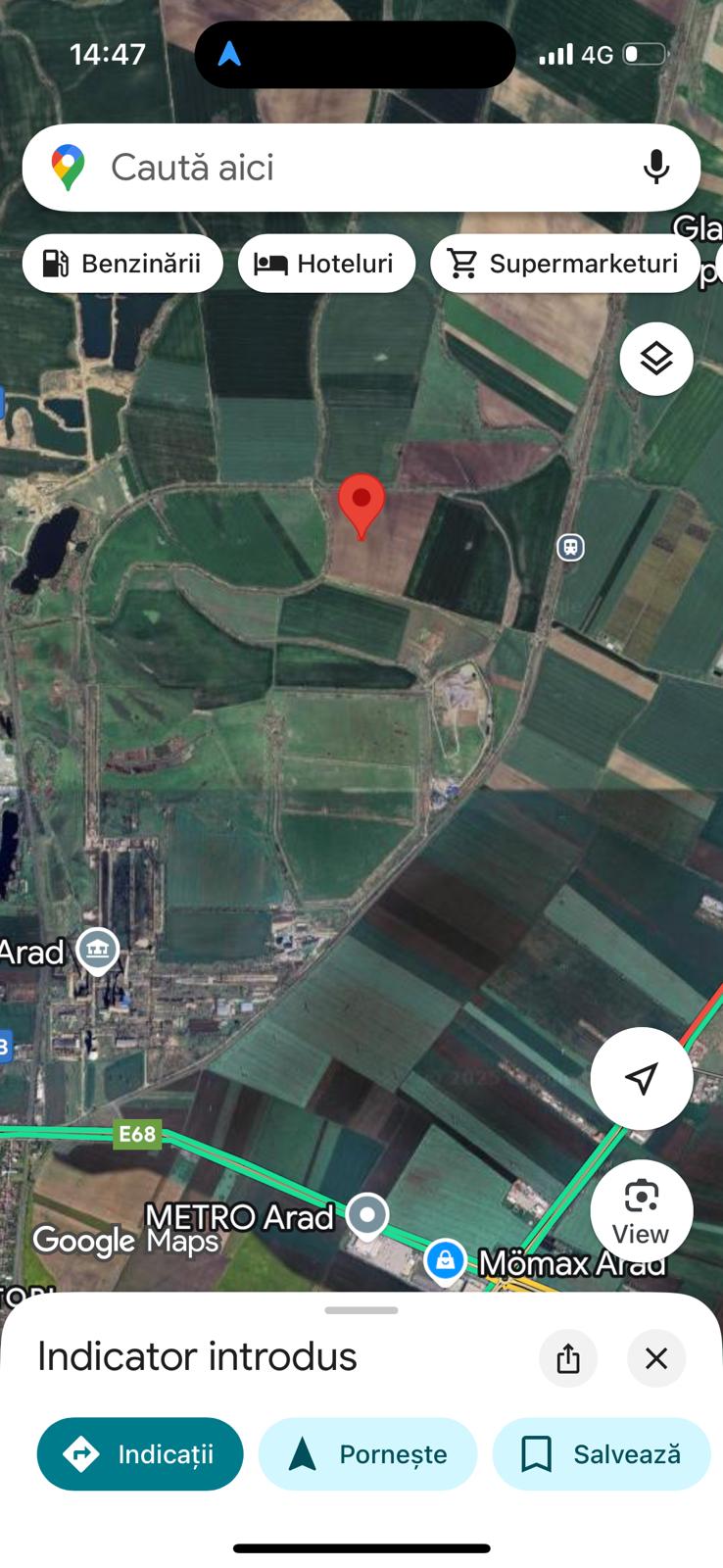Image resolution: width=723 pixels, height=1568 pixels.
Task: Open the map layers selector
Action: 655,359
